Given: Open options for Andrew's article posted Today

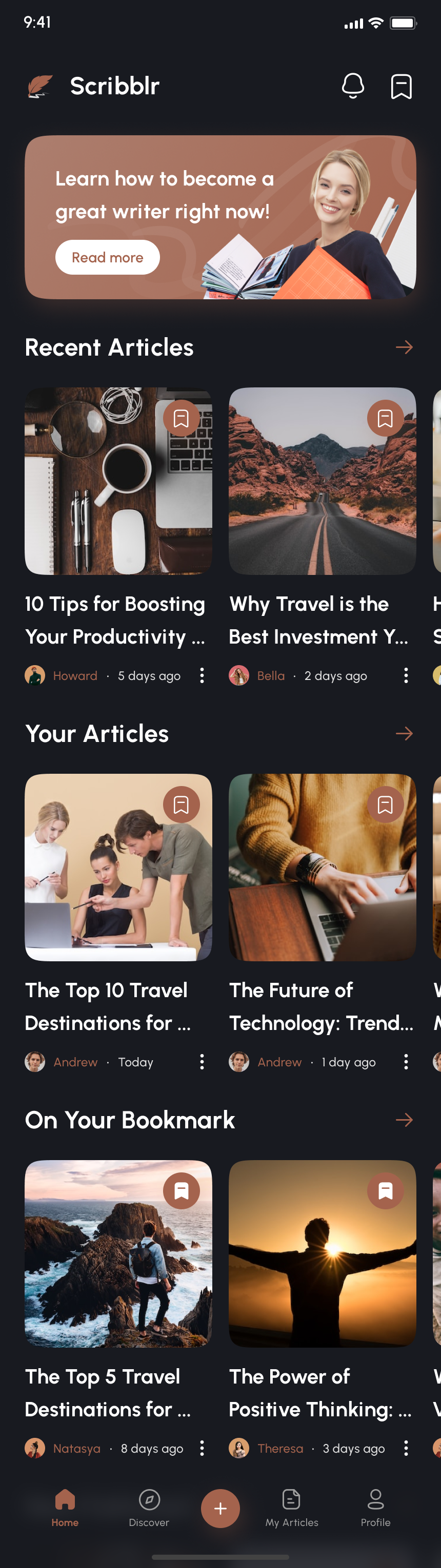Looking at the screenshot, I should tap(202, 1062).
